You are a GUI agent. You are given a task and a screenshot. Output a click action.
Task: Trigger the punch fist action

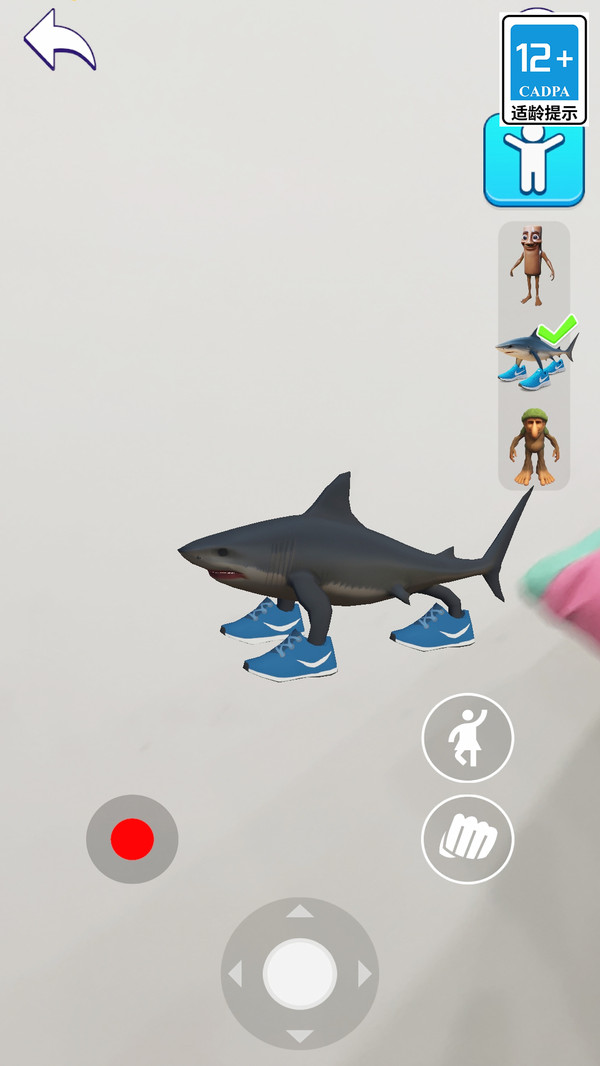[x=467, y=839]
